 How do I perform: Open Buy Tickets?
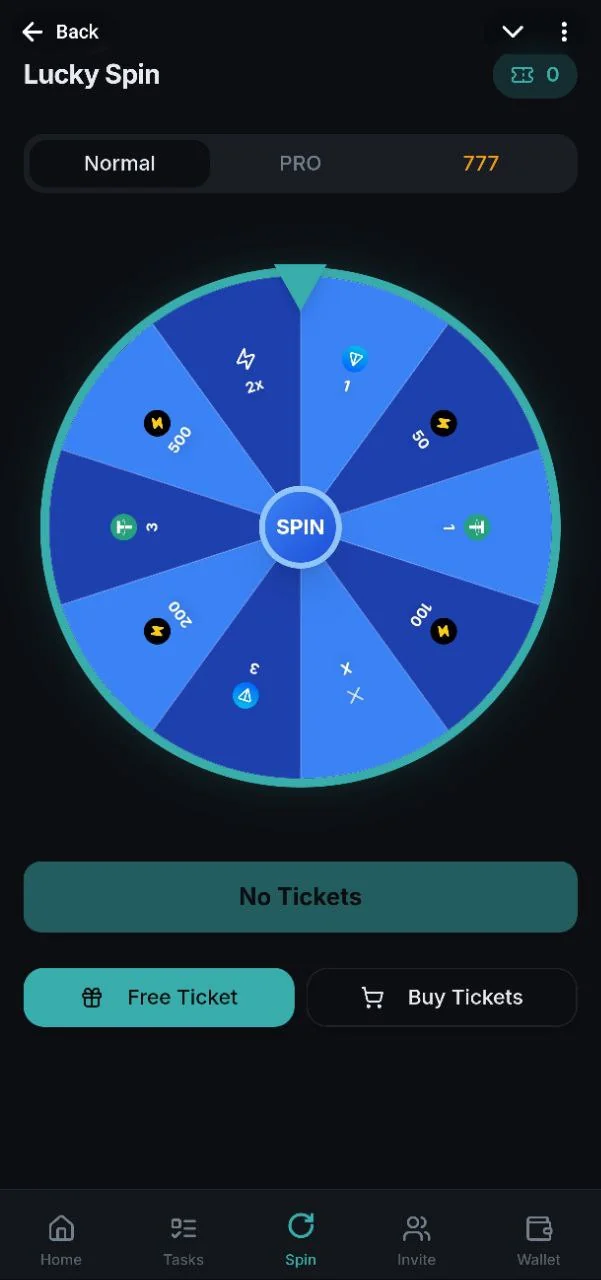pyautogui.click(x=442, y=997)
